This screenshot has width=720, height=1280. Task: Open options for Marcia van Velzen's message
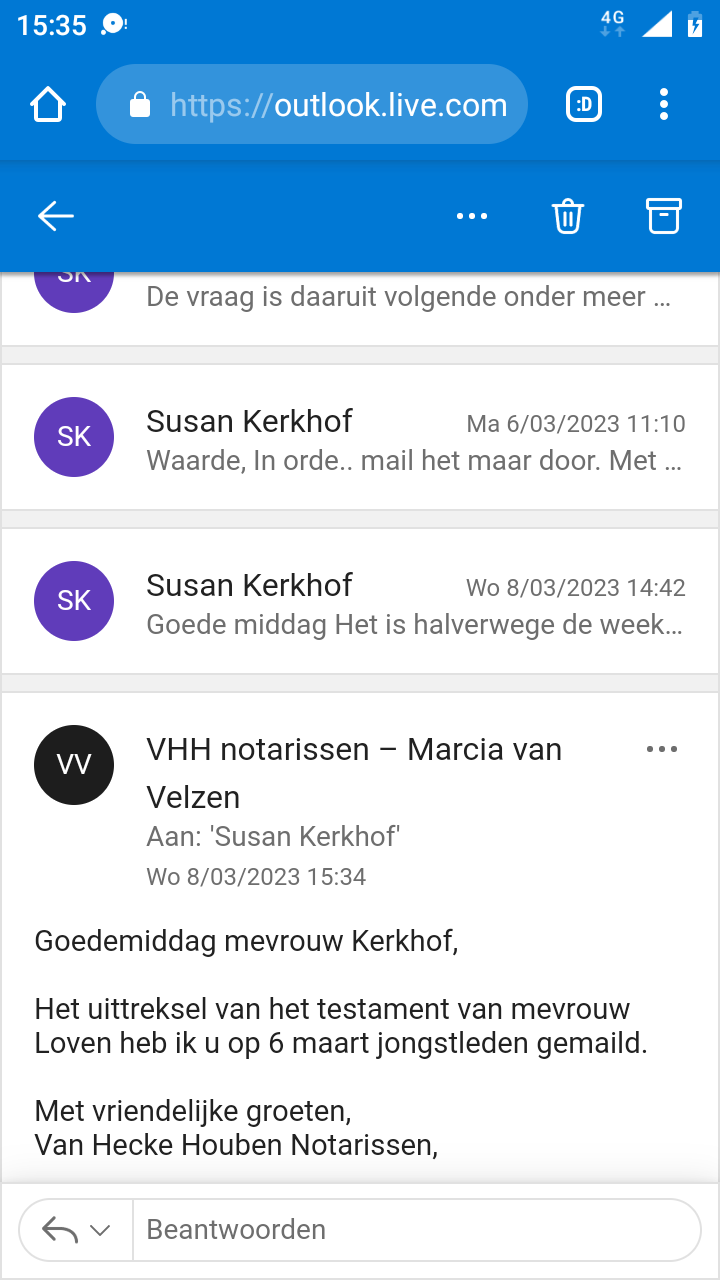coord(662,749)
